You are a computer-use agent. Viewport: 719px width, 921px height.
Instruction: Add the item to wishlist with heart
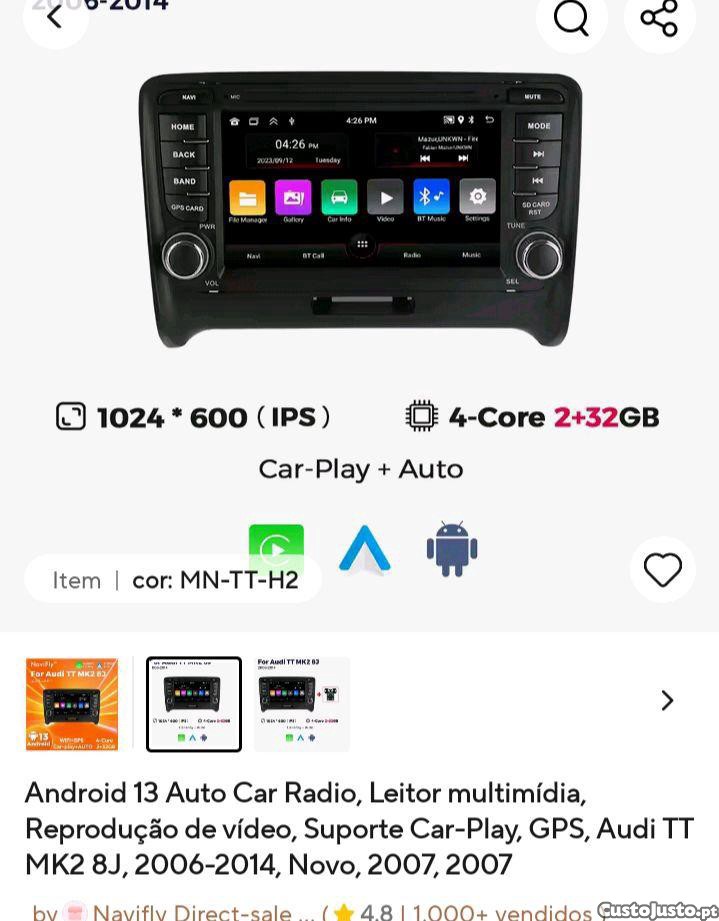(x=662, y=570)
